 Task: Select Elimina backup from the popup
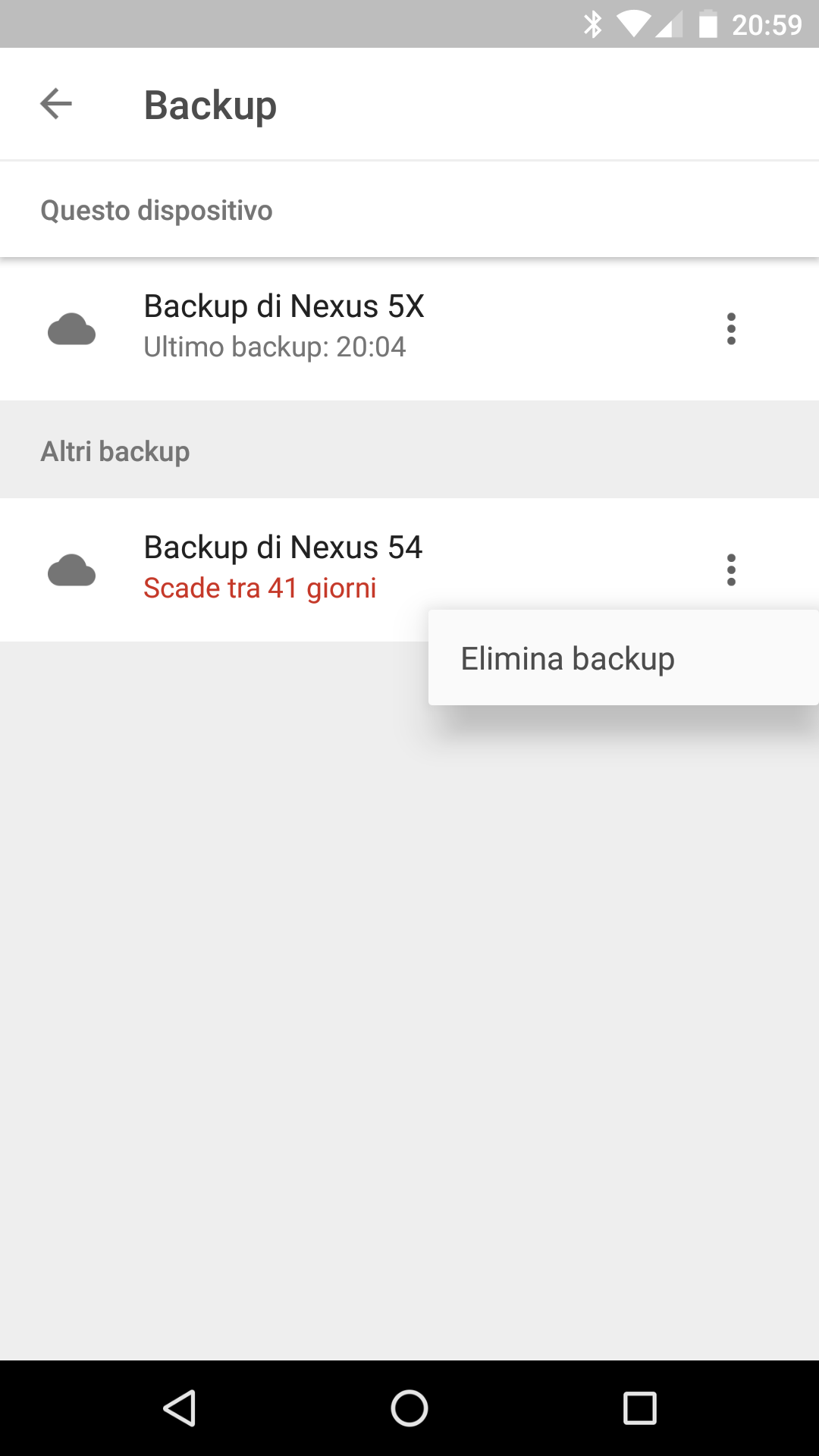[623, 658]
